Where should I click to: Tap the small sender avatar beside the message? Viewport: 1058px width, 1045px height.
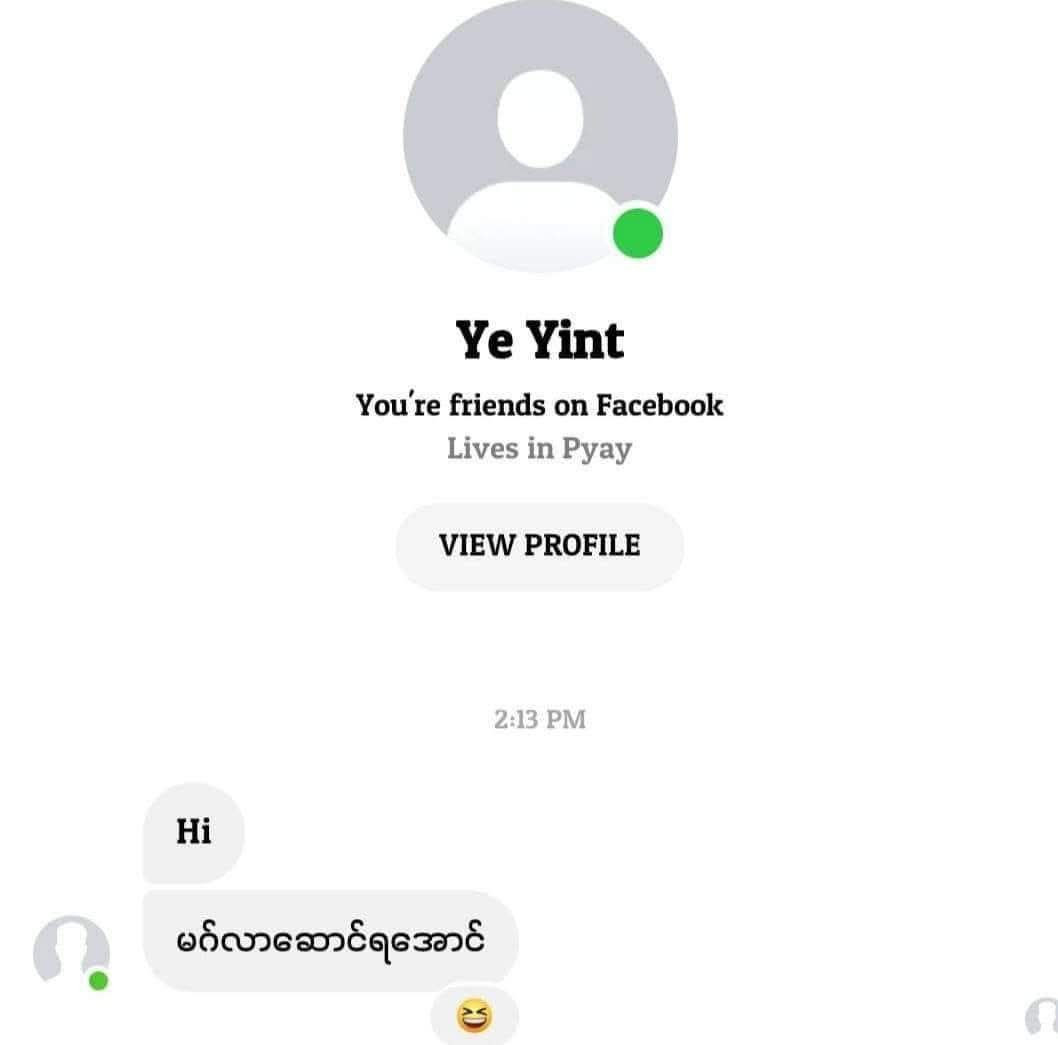70,951
